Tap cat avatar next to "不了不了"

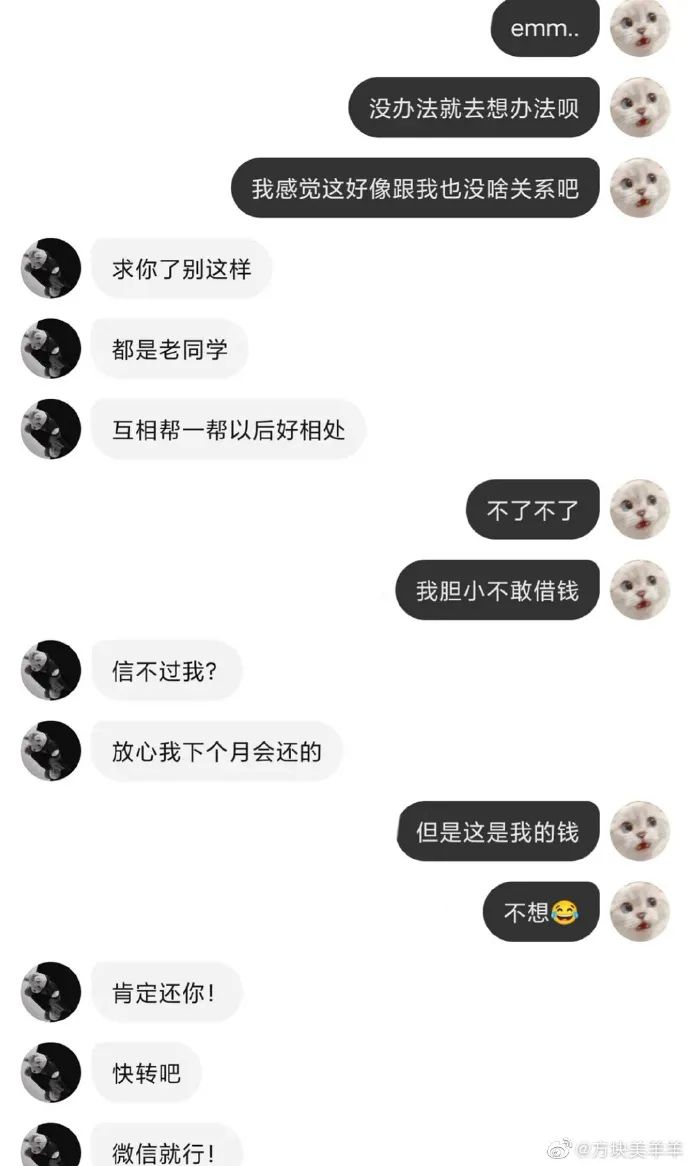tap(640, 510)
